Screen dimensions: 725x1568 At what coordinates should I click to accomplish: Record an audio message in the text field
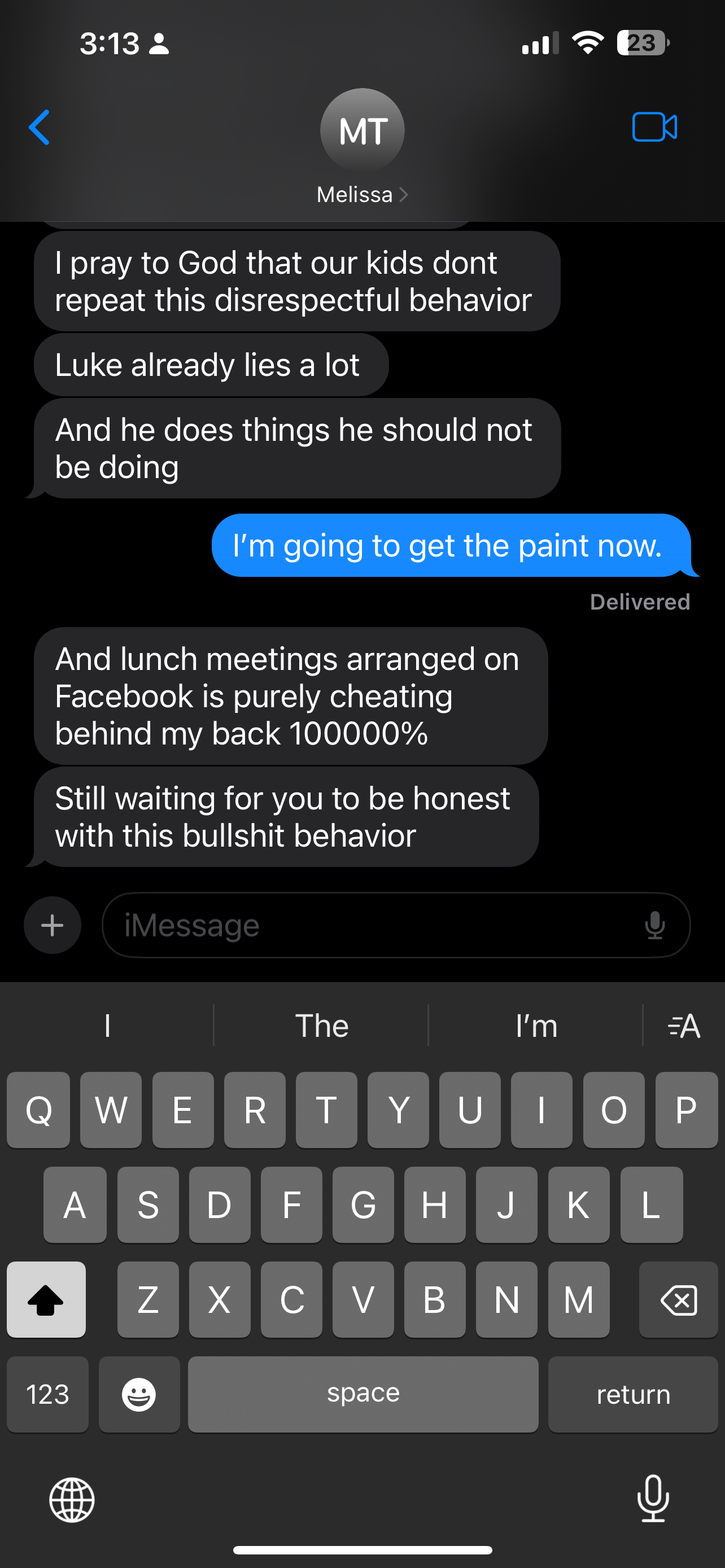[x=654, y=925]
